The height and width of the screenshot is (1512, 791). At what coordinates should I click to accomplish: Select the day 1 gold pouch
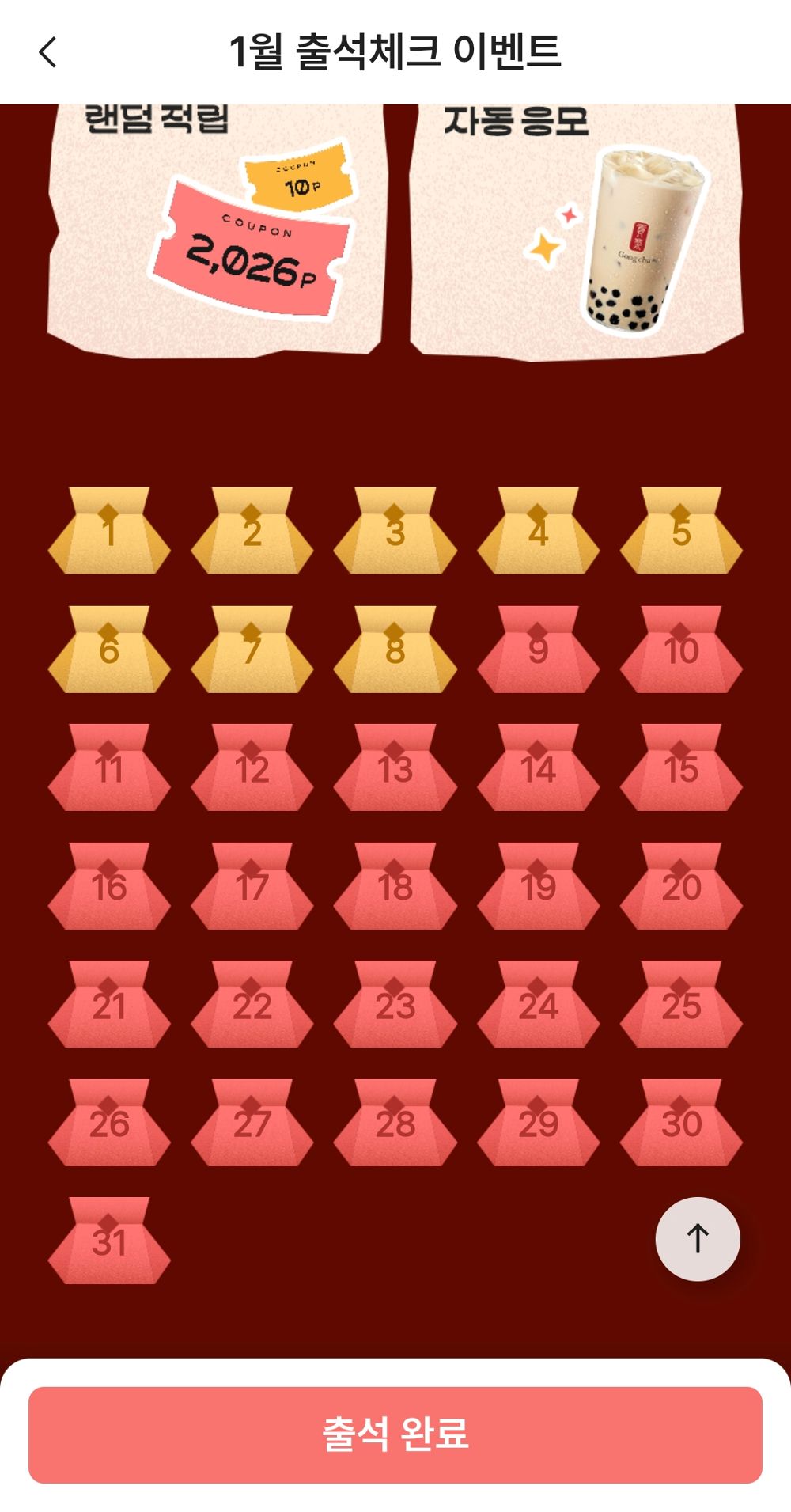(109, 532)
